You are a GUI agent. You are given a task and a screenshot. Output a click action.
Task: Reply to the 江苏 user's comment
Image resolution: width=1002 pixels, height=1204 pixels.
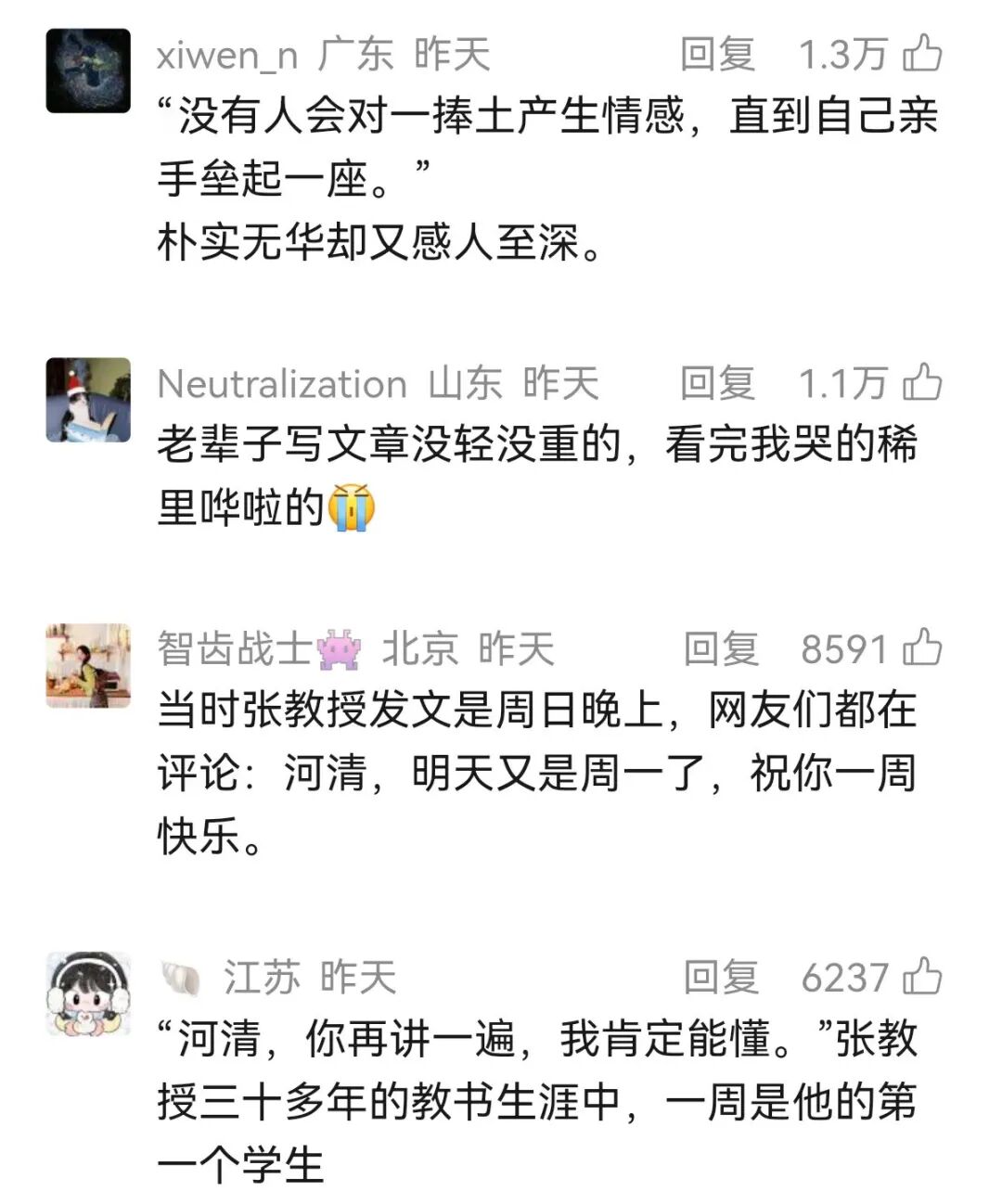point(721,977)
